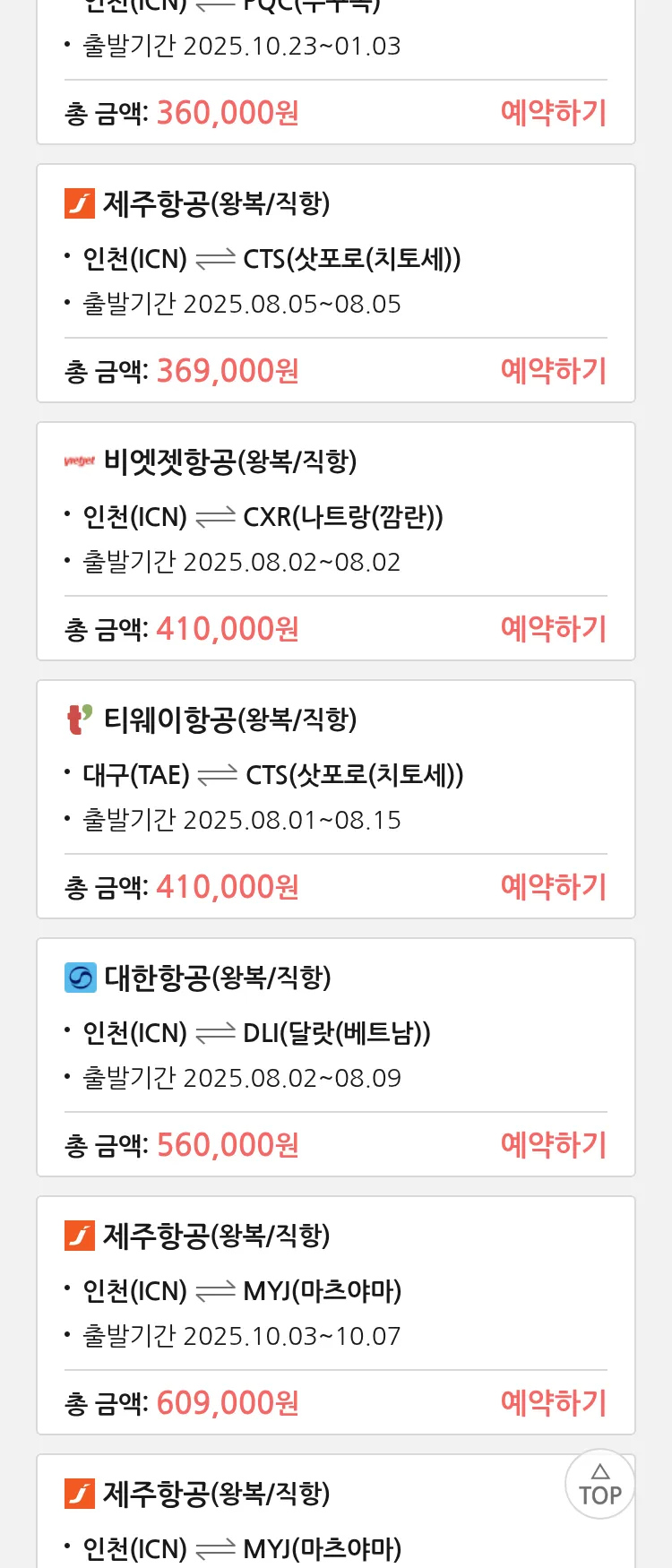Book the 360,000원 flight
672x1568 pixels.
pos(553,113)
